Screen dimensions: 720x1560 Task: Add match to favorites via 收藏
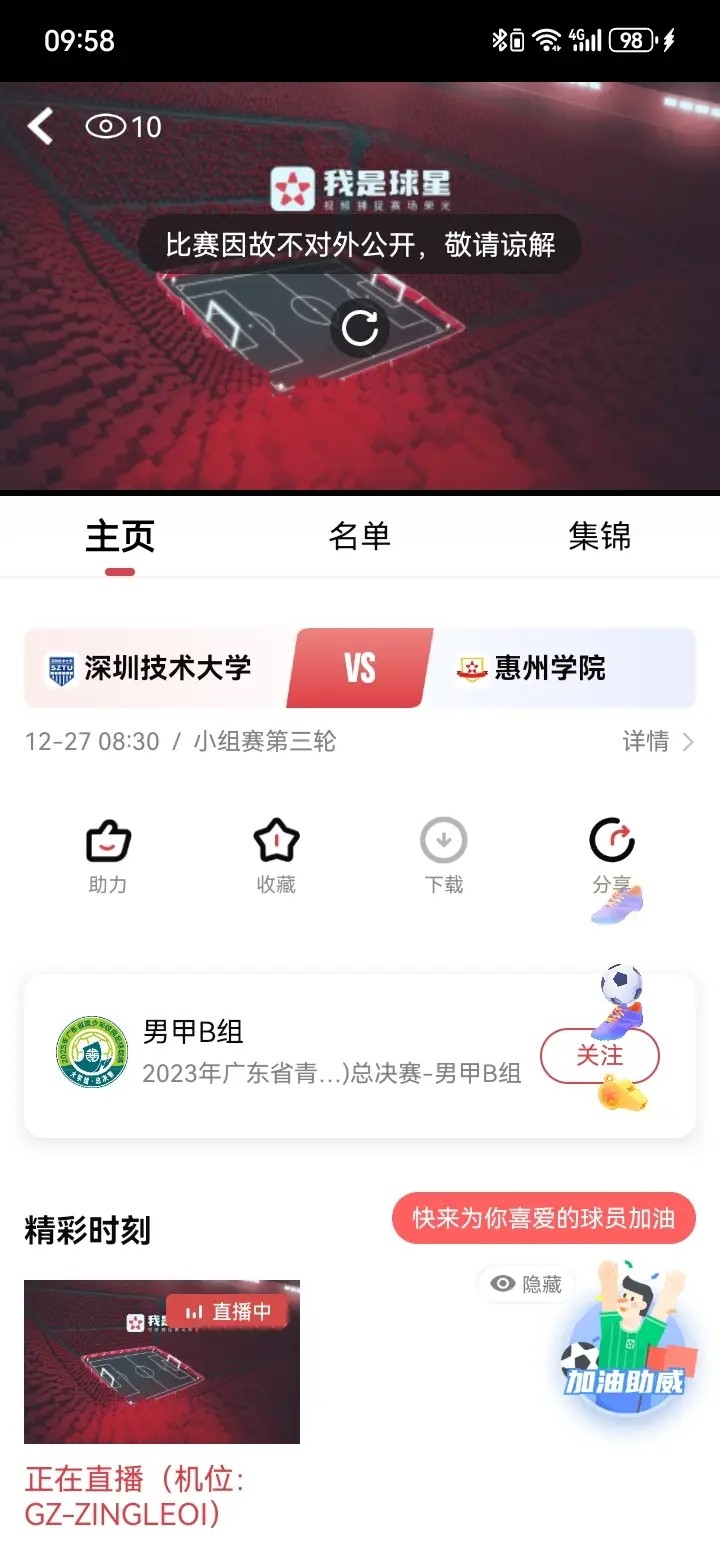pos(276,855)
